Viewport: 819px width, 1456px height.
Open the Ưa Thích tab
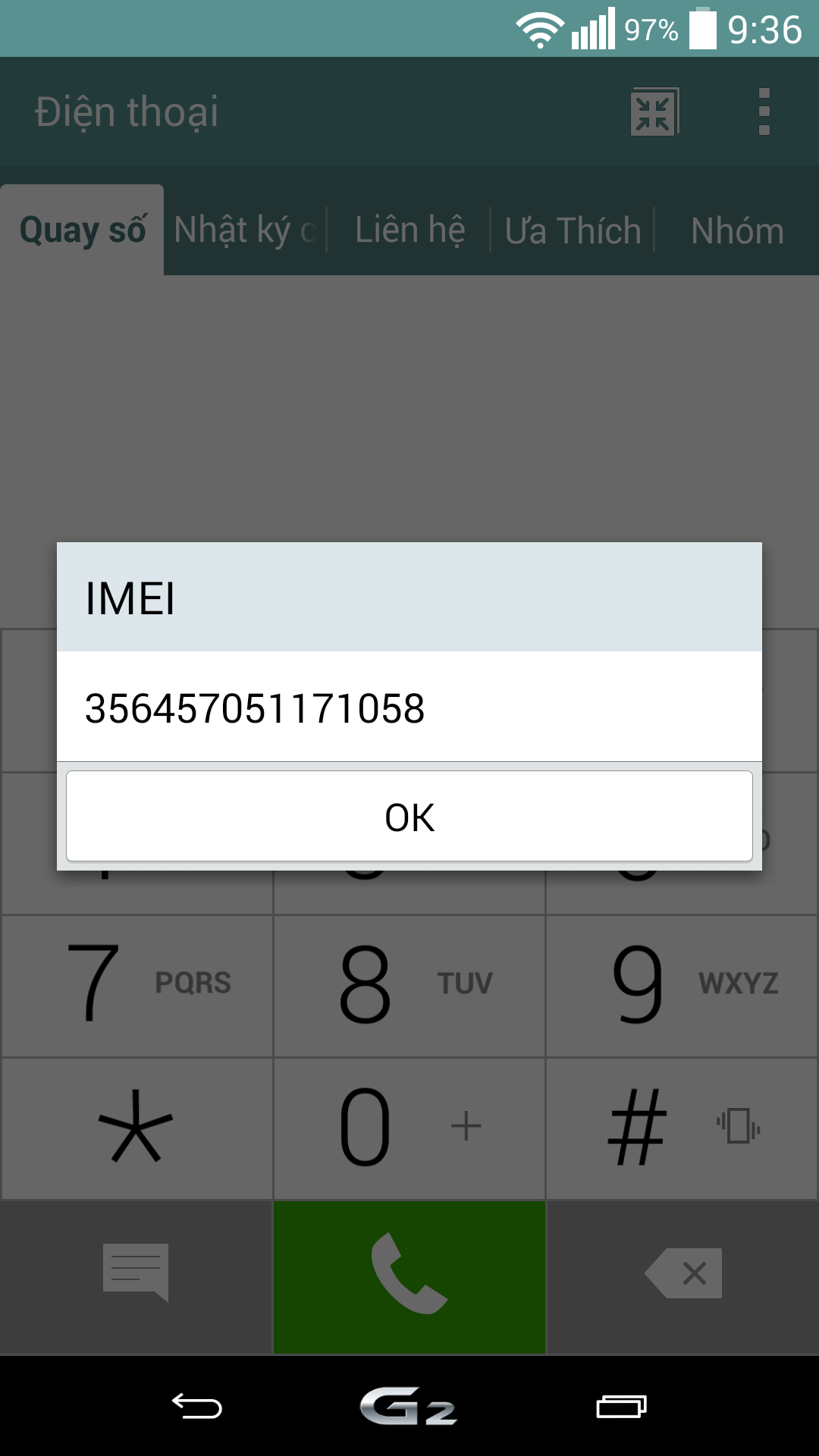coord(573,231)
